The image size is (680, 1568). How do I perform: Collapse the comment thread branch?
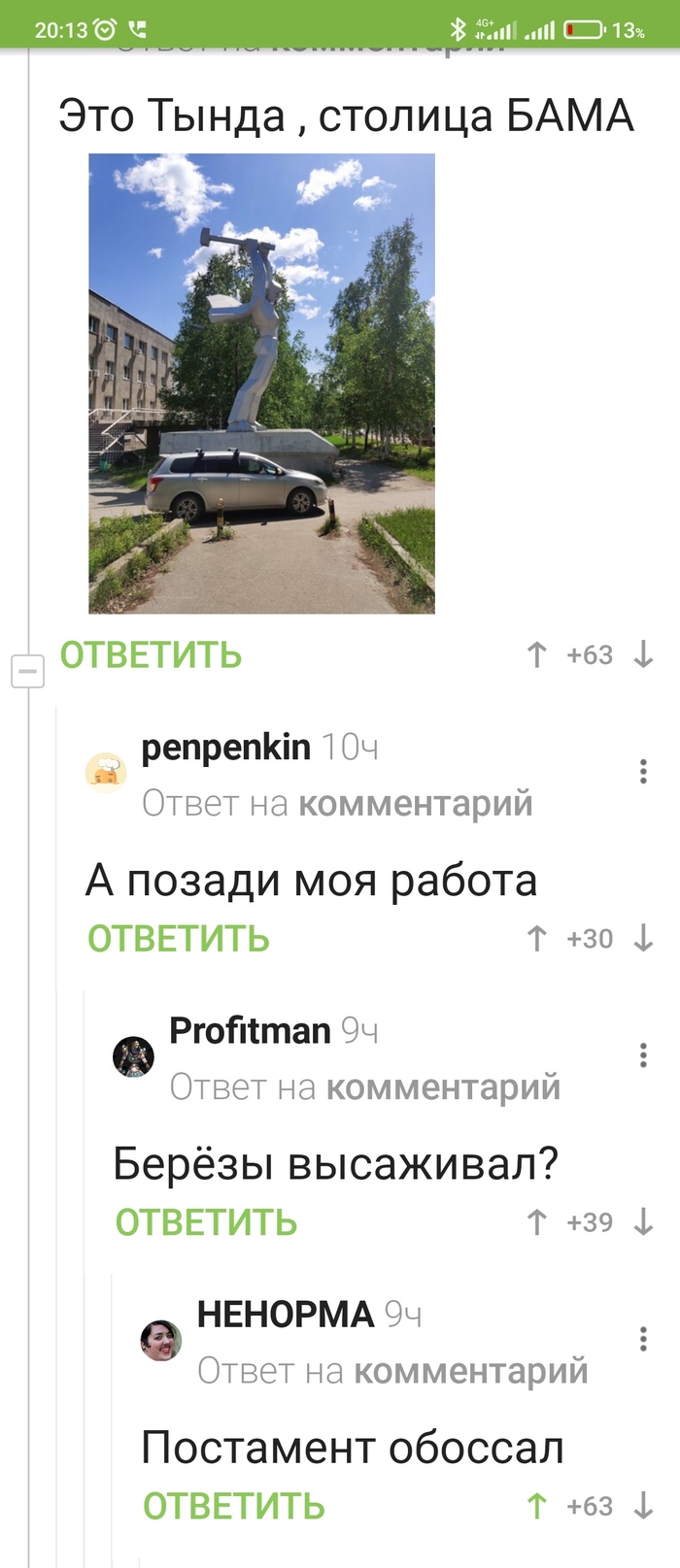click(27, 671)
